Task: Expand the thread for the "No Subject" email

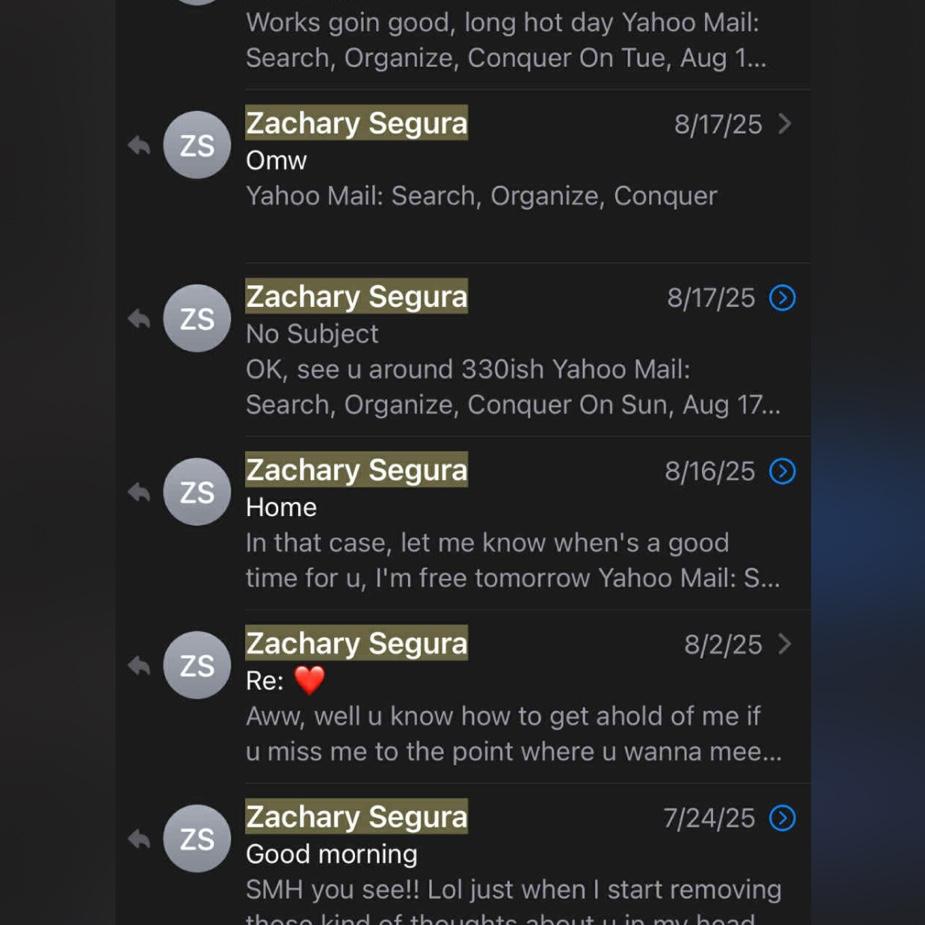Action: pyautogui.click(x=782, y=298)
